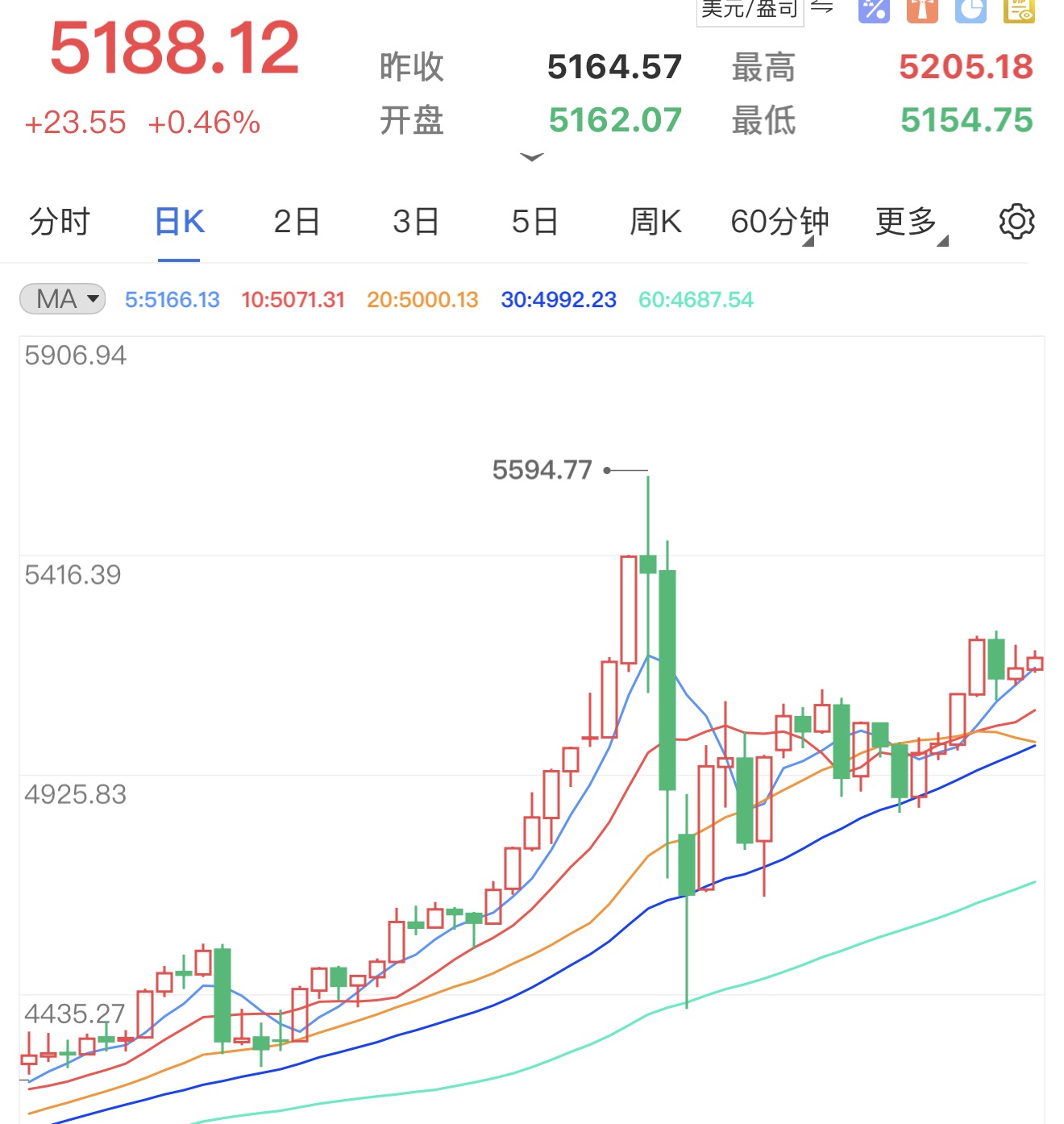Open the VIP report icon
The width and height of the screenshot is (1064, 1124).
point(1019,10)
